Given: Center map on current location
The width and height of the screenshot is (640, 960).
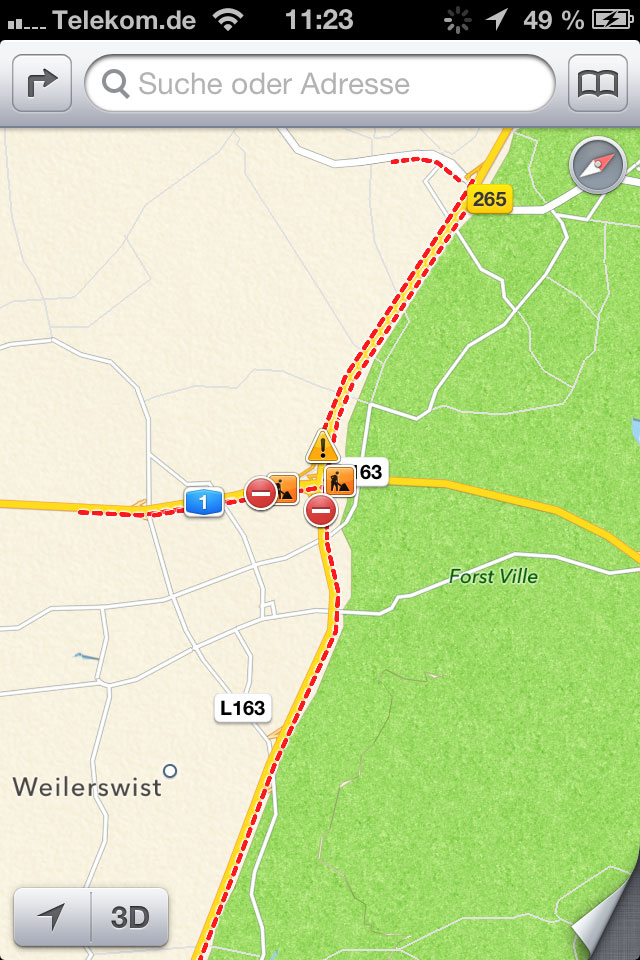Looking at the screenshot, I should pyautogui.click(x=52, y=917).
